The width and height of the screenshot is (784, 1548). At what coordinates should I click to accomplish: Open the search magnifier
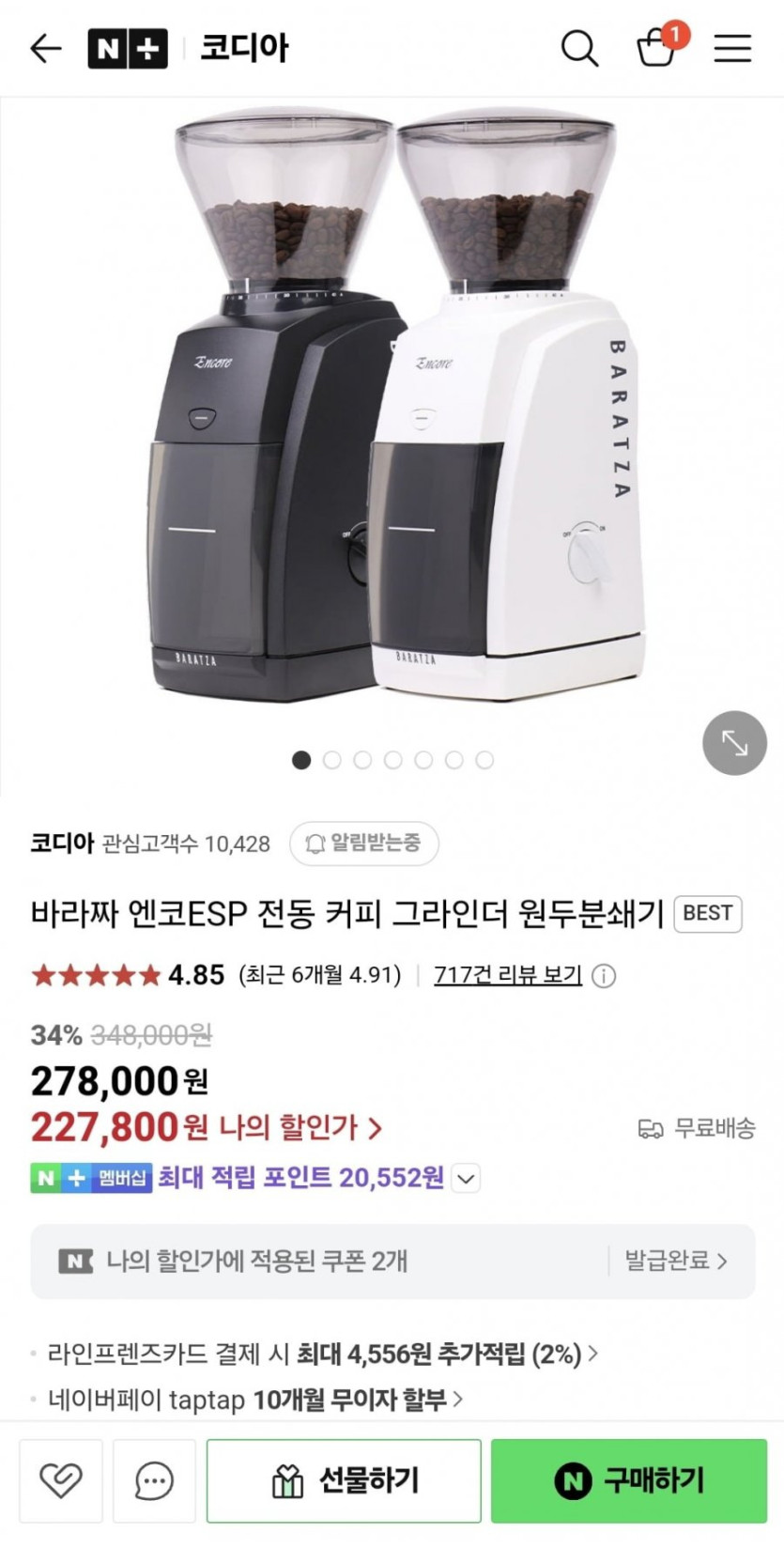coord(579,48)
